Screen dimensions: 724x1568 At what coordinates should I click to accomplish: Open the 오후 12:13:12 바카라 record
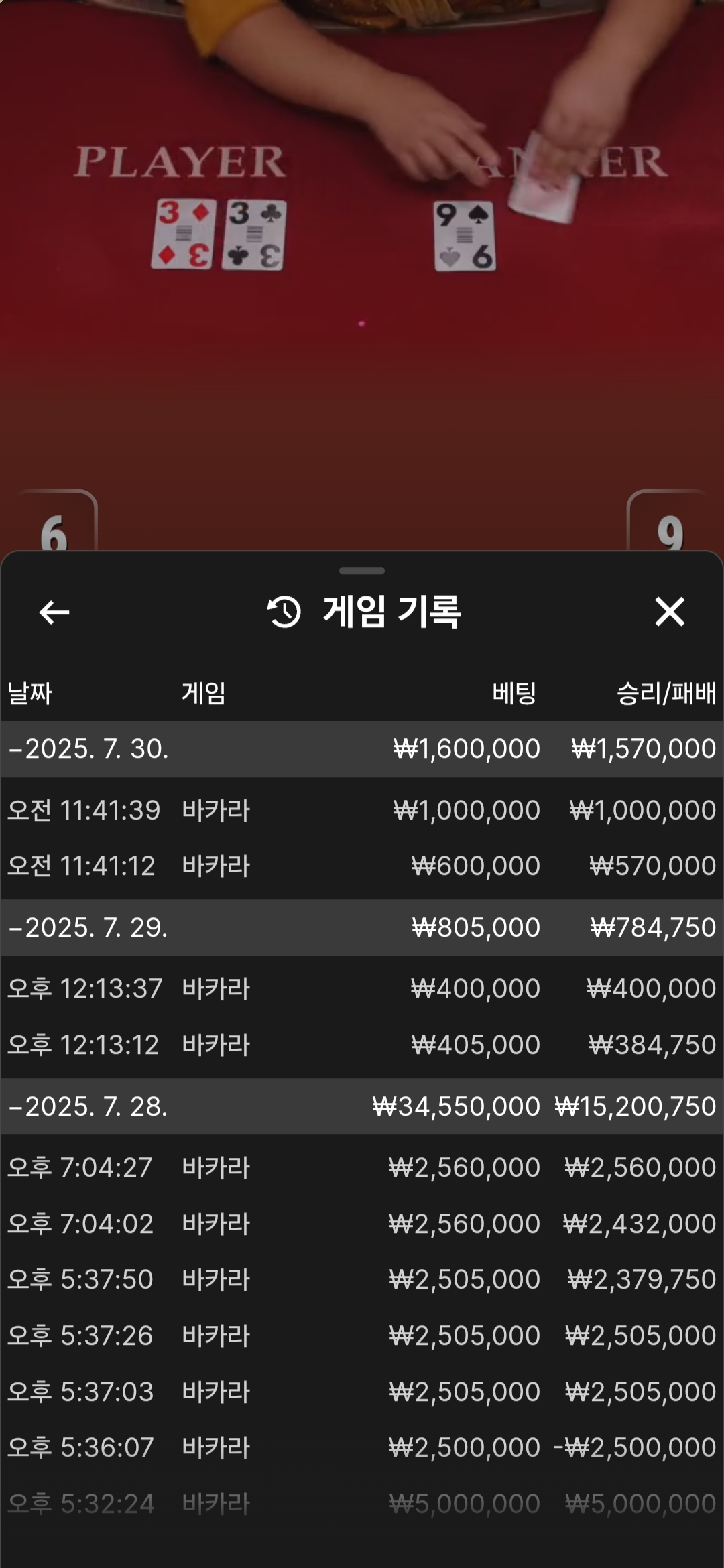click(362, 1045)
